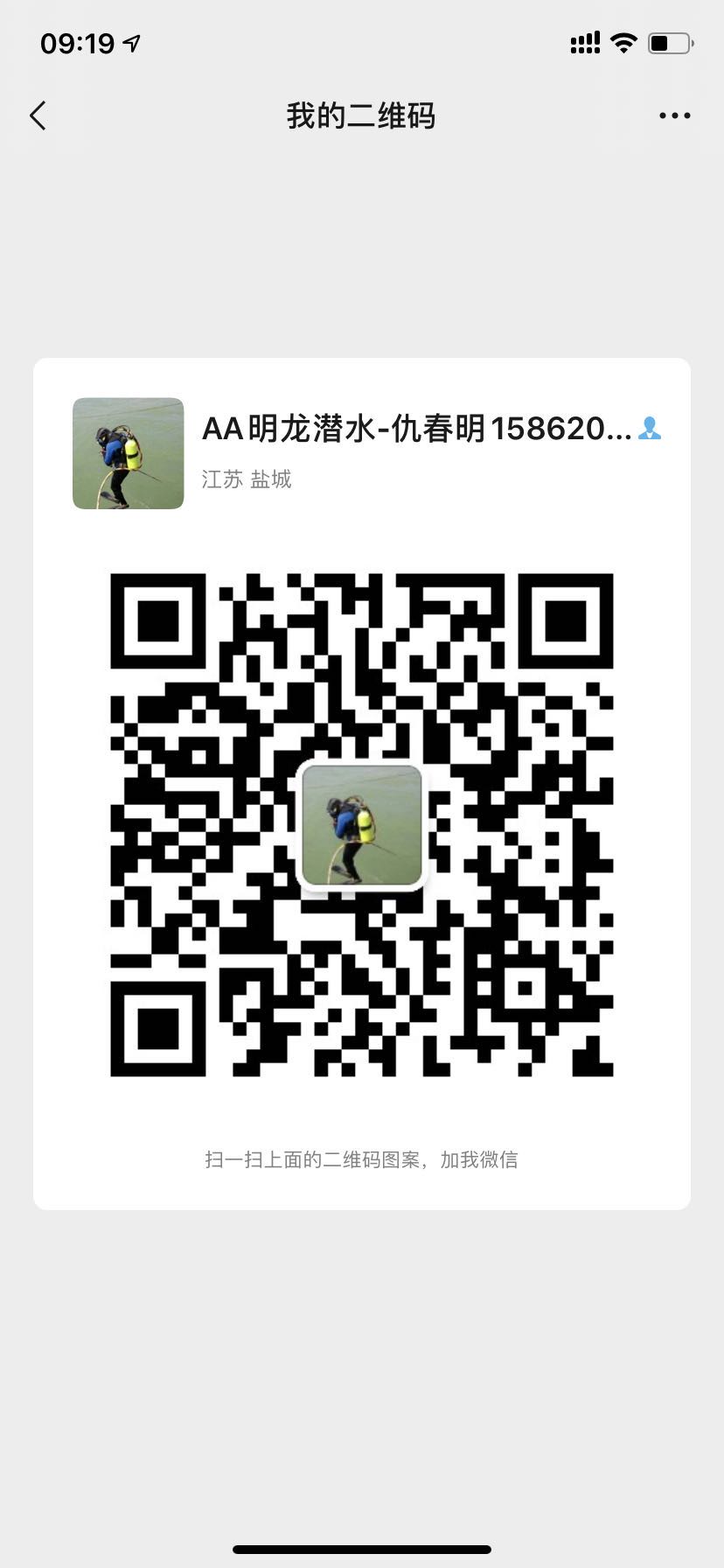Go back from the 我的二维码 screen

coord(38,115)
